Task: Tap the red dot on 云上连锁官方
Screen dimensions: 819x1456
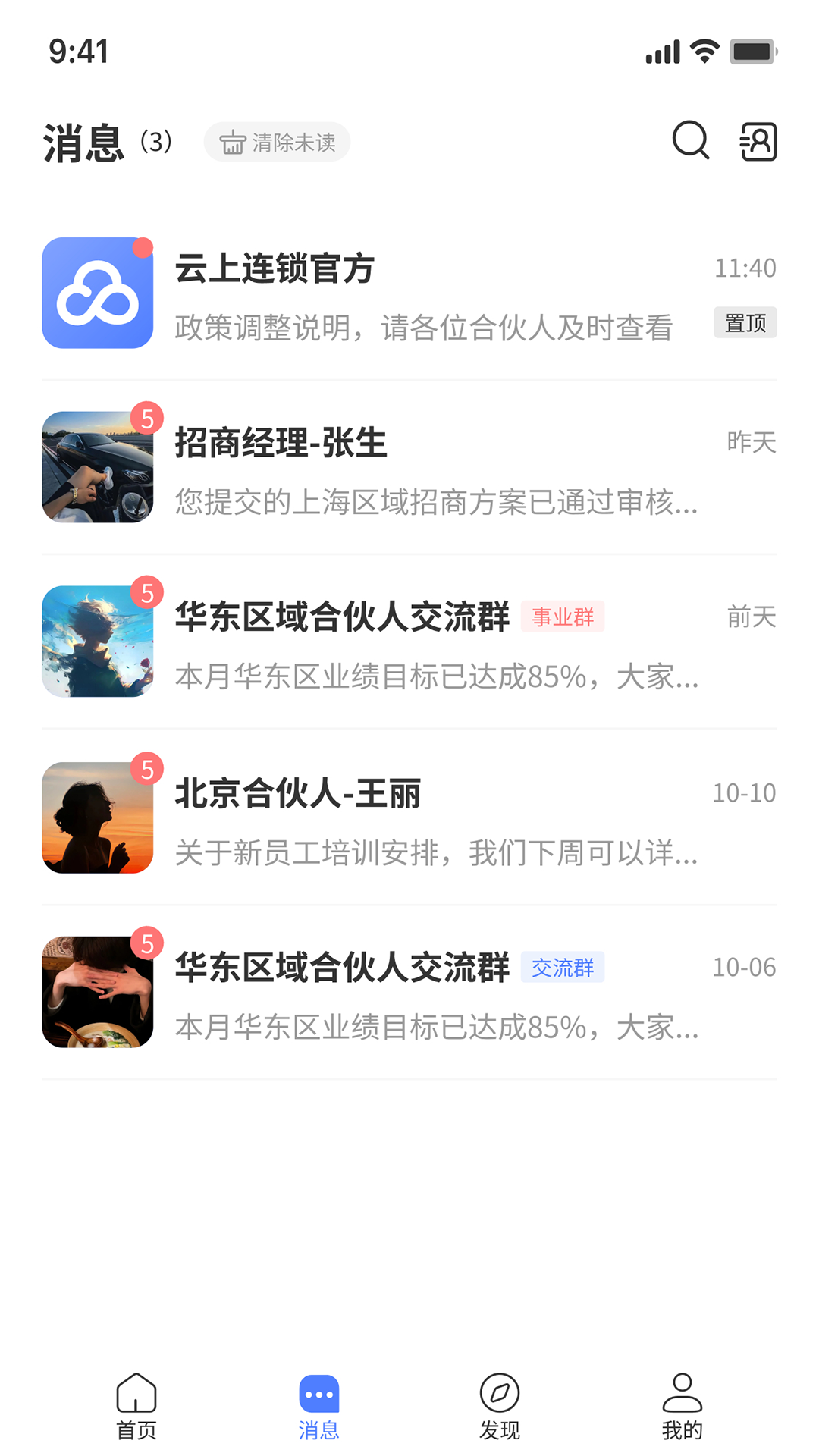Action: tap(144, 246)
